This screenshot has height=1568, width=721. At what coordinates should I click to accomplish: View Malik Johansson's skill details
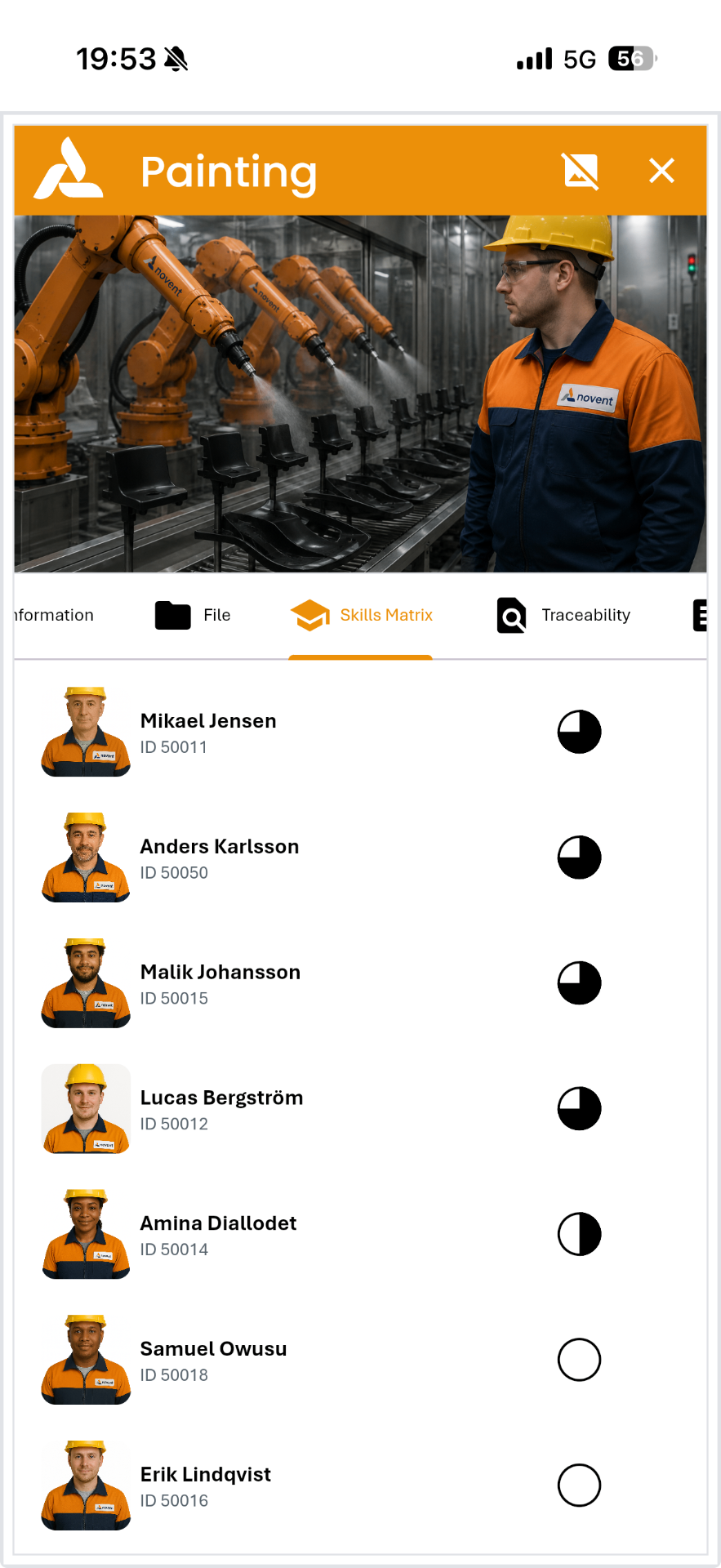point(360,984)
